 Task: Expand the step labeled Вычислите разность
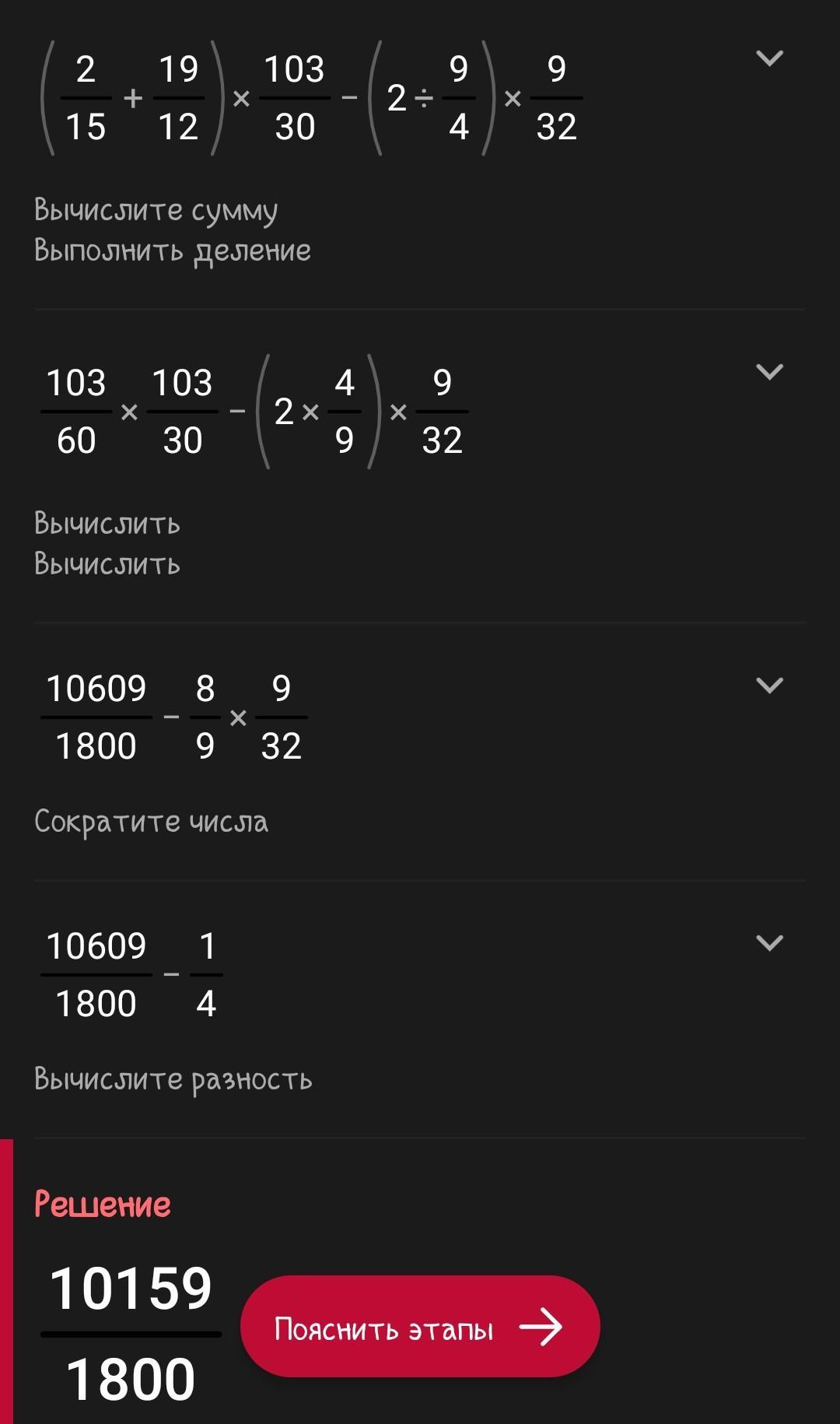(x=769, y=943)
